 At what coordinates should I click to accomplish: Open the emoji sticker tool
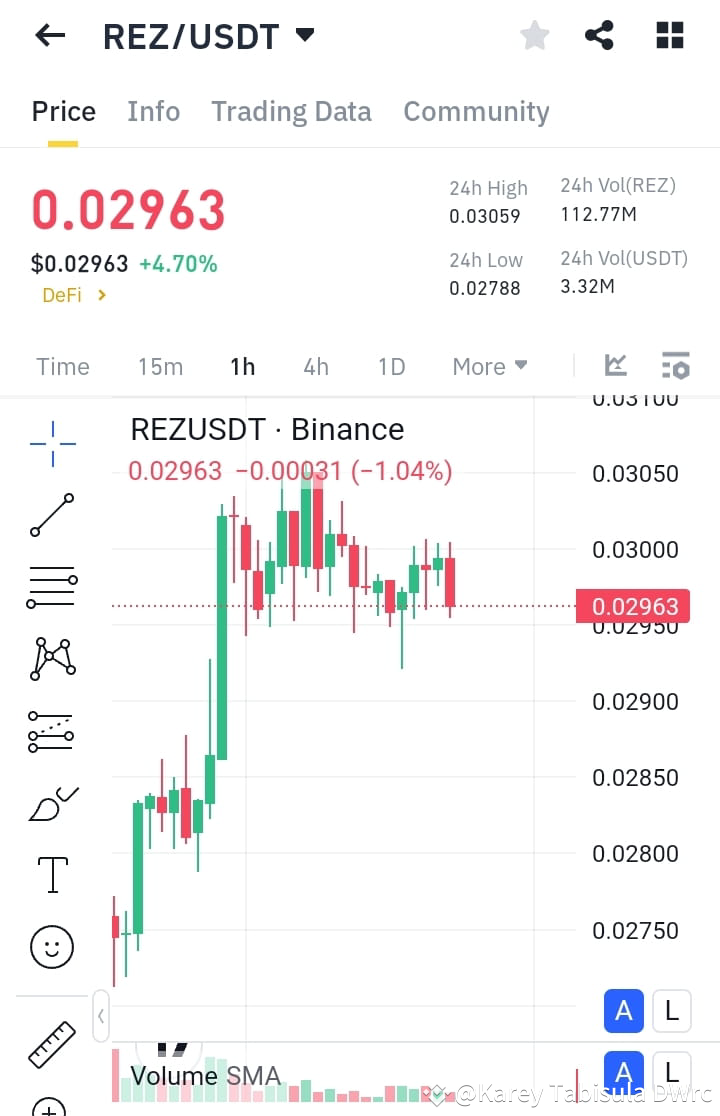pyautogui.click(x=50, y=947)
